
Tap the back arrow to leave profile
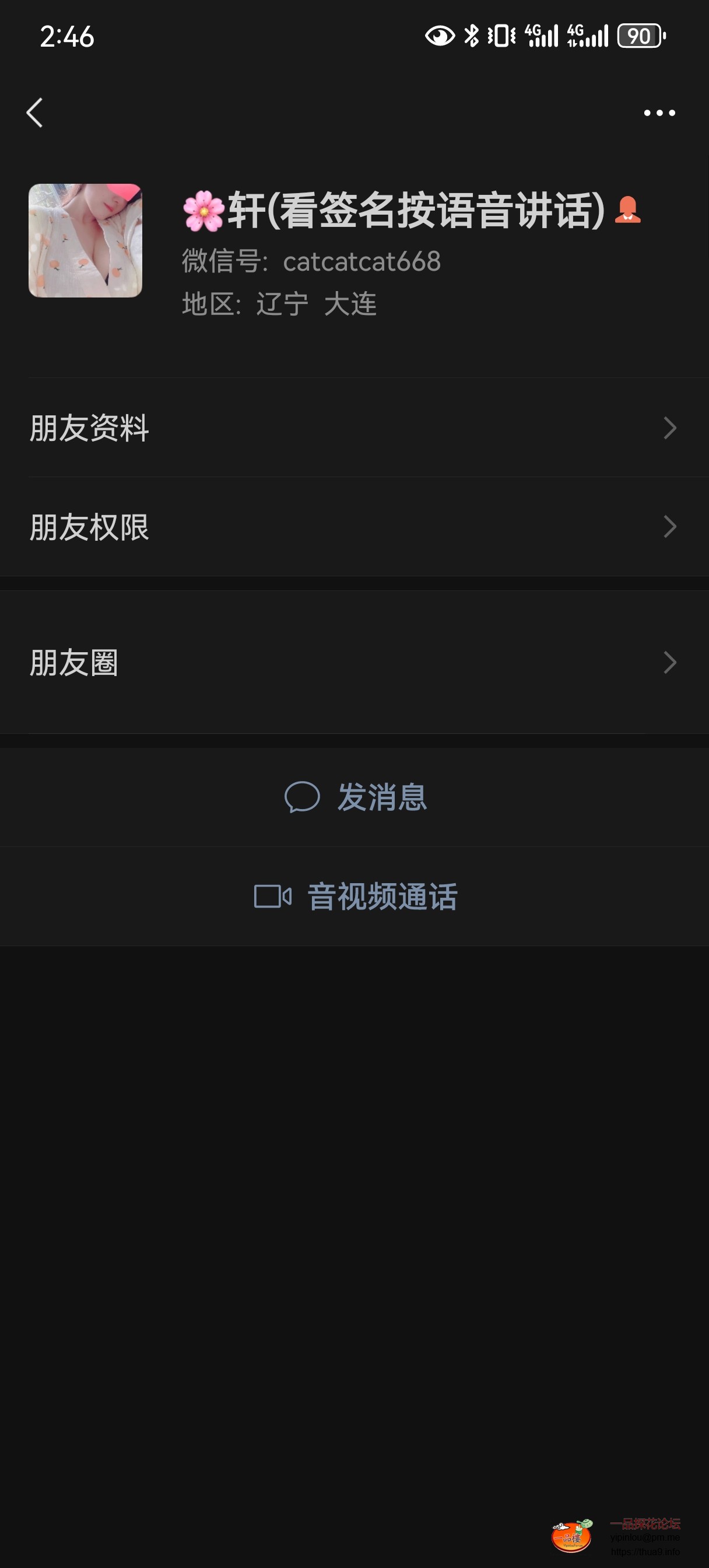point(34,113)
